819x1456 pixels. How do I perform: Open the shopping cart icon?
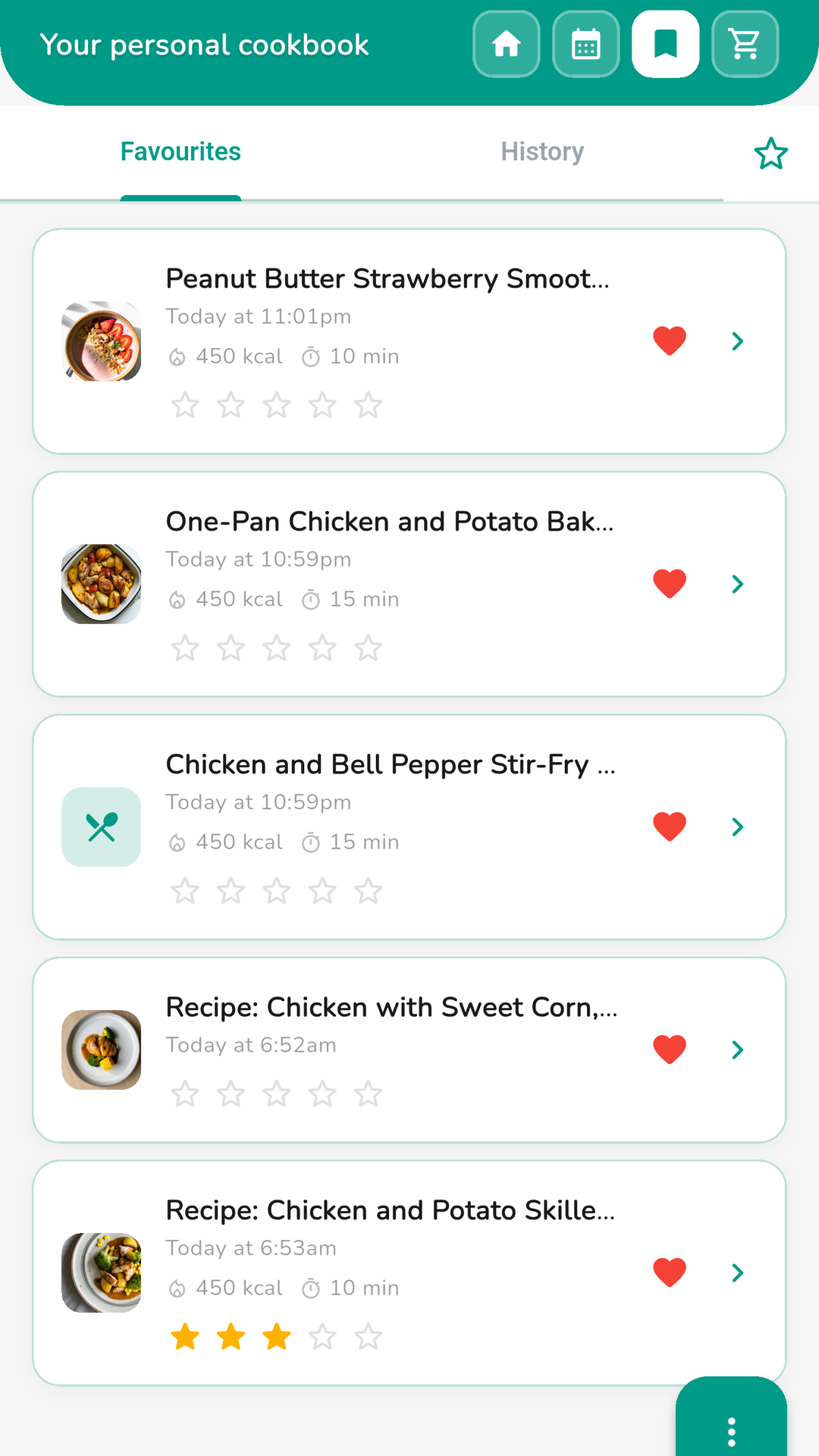point(745,44)
